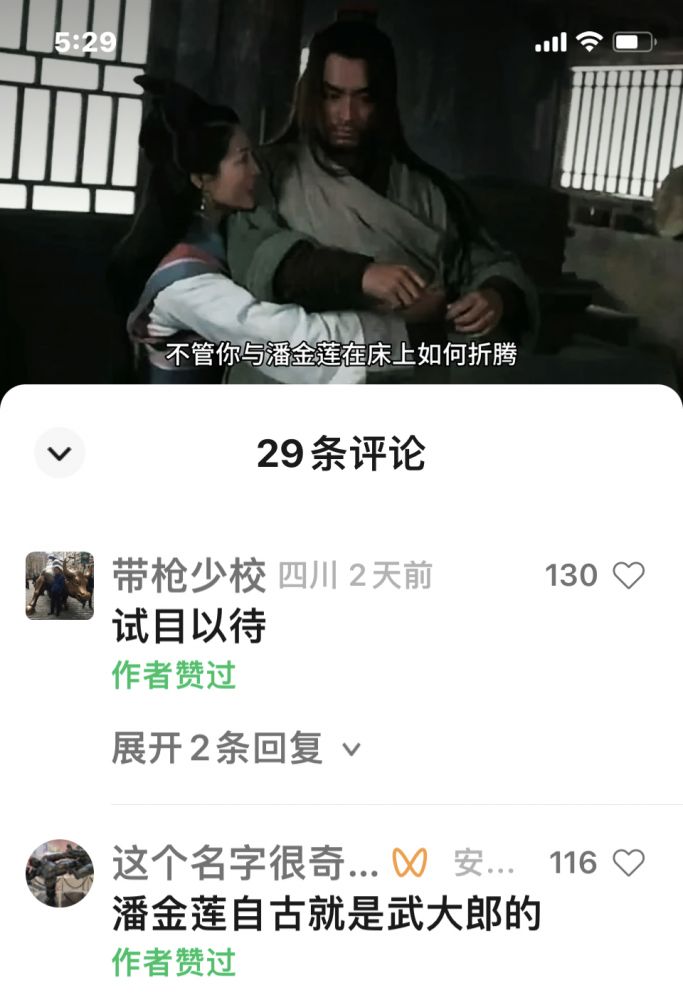This screenshot has height=1000, width=683.
Task: Like 带枪少校's comment
Action: [628, 575]
